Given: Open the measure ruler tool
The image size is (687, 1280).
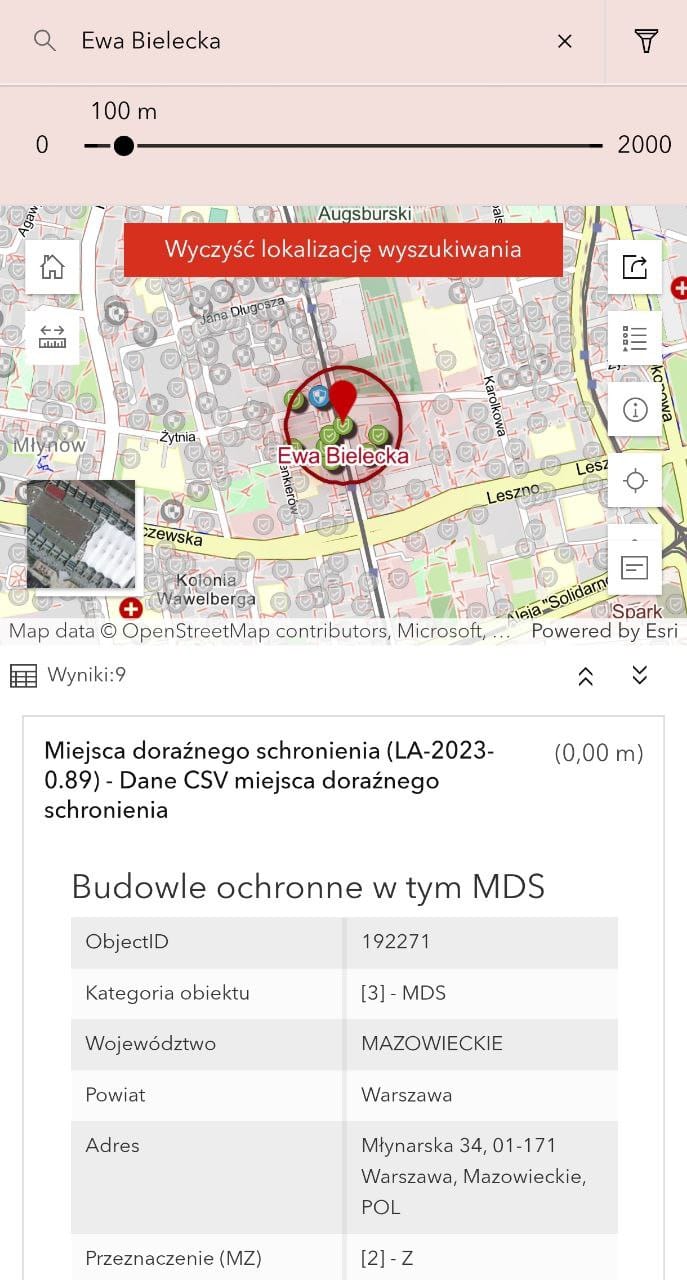Looking at the screenshot, I should coord(52,336).
